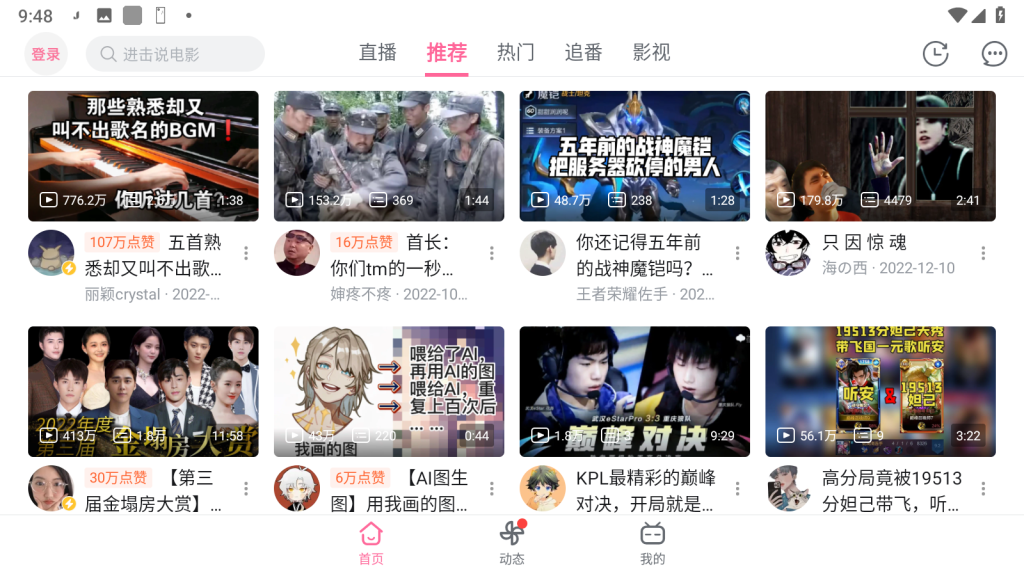This screenshot has height=576, width=1024.
Task: Open the 19513分妲己 video
Action: click(880, 391)
